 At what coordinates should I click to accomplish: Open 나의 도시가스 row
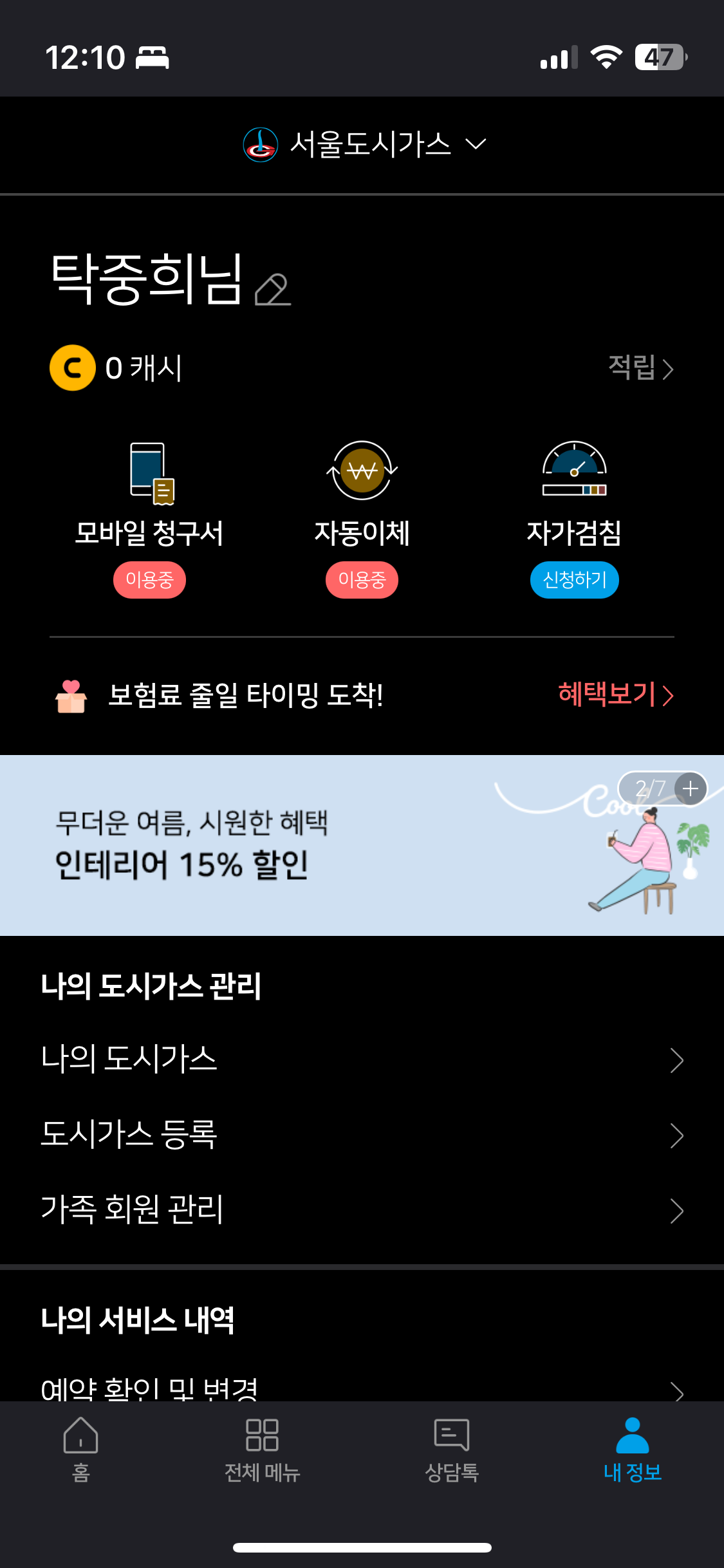coord(362,1059)
